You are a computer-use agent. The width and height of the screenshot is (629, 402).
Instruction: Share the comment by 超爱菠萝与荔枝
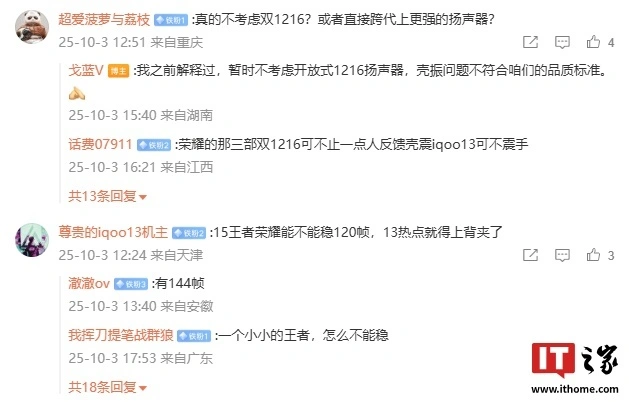click(532, 42)
